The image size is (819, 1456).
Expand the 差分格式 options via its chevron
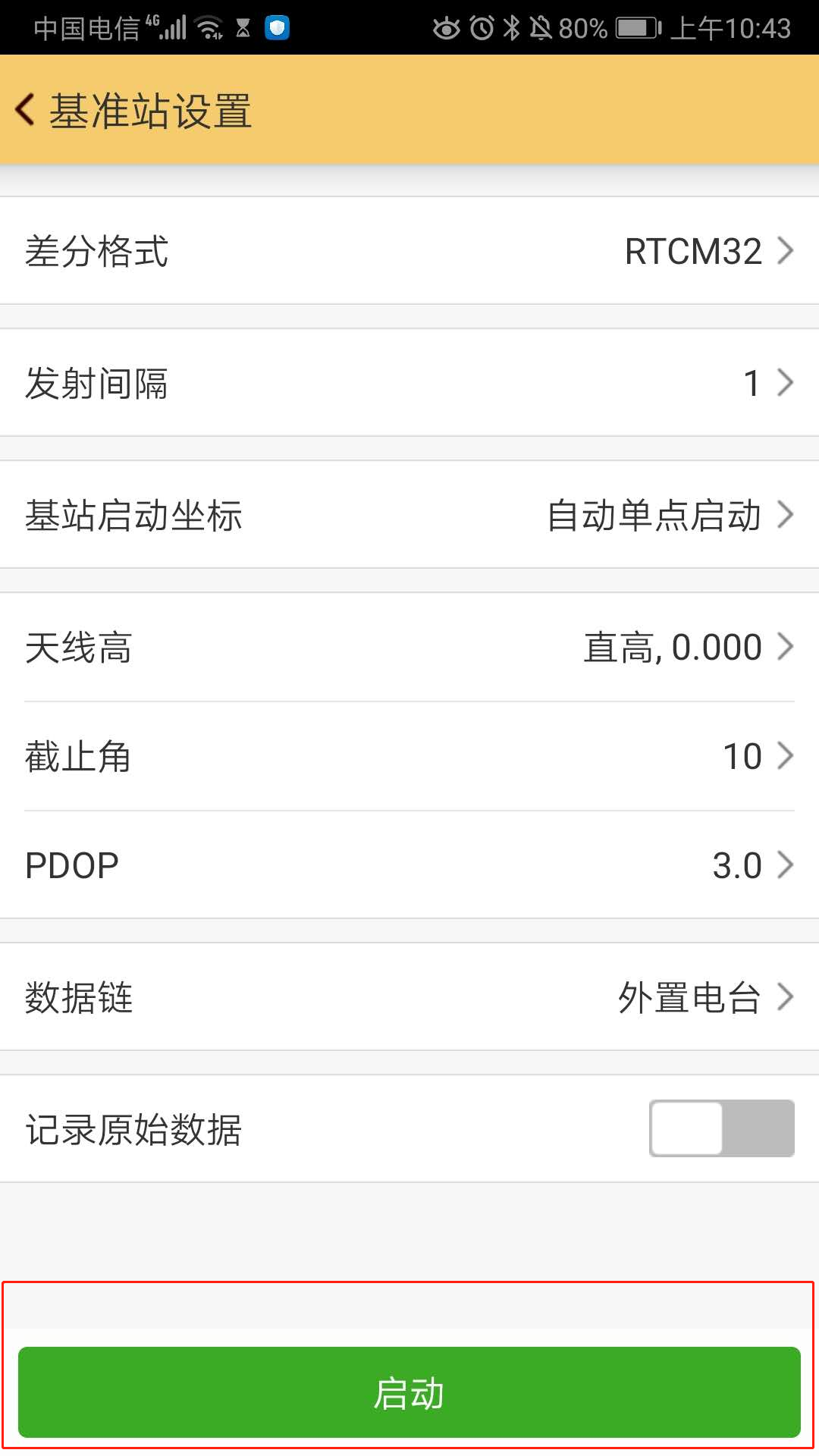tap(785, 251)
